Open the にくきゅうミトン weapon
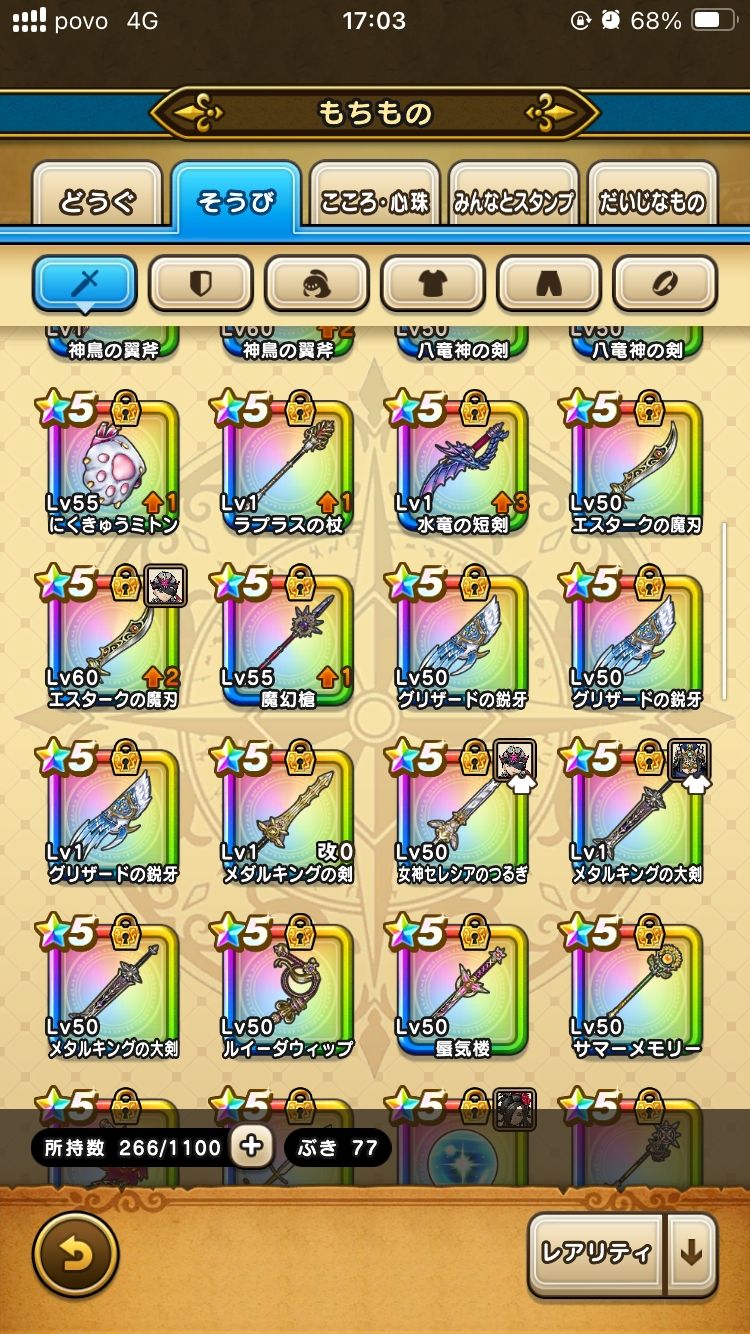This screenshot has height=1334, width=750. (113, 470)
